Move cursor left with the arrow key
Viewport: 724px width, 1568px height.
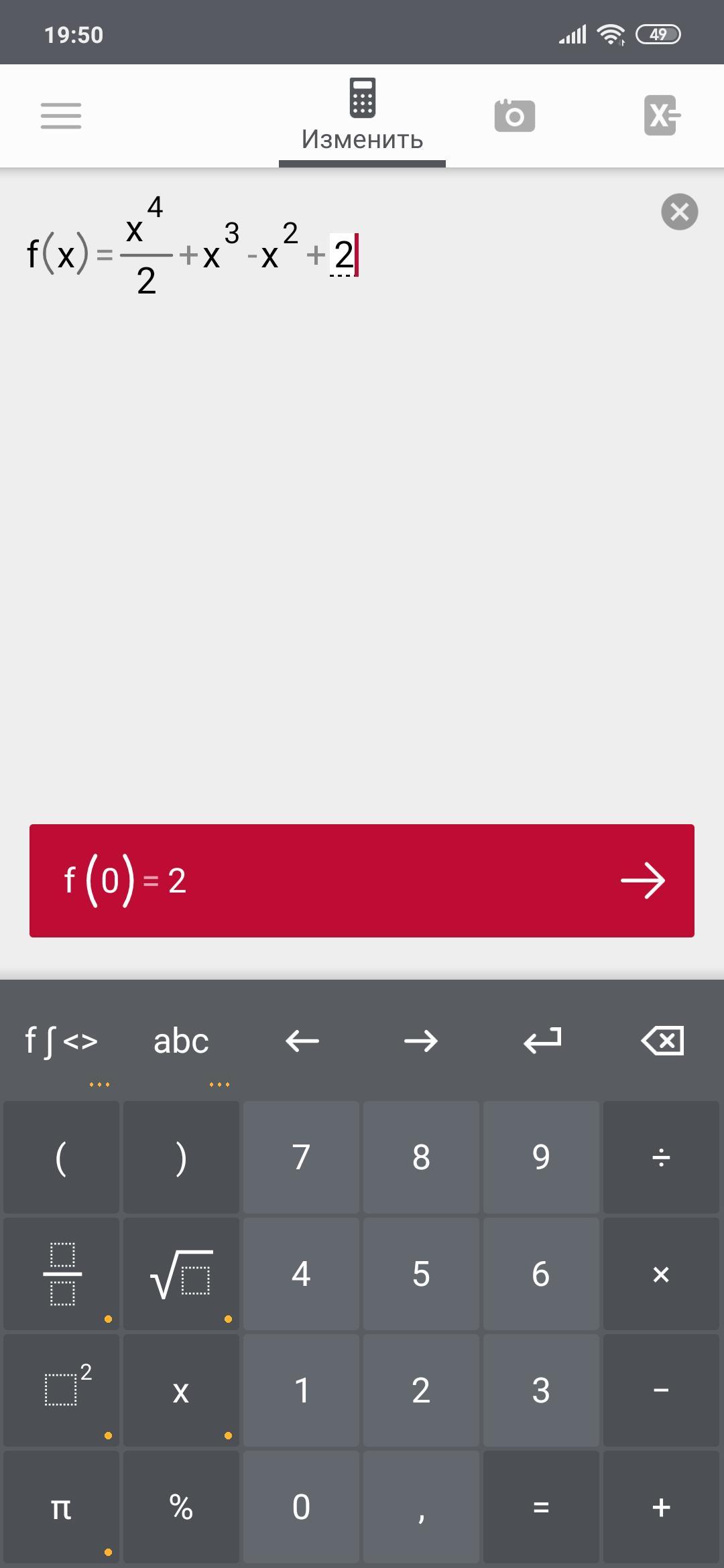coord(302,1041)
